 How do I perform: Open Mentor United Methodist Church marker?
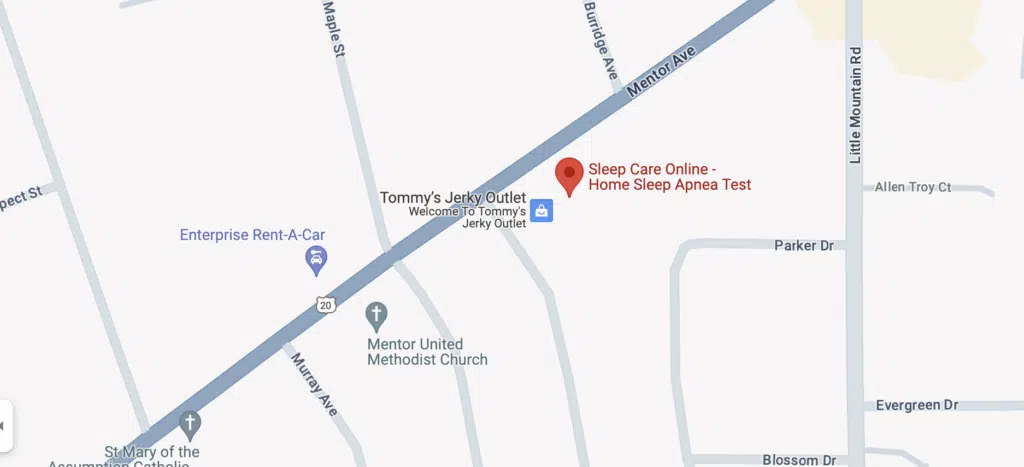(377, 317)
